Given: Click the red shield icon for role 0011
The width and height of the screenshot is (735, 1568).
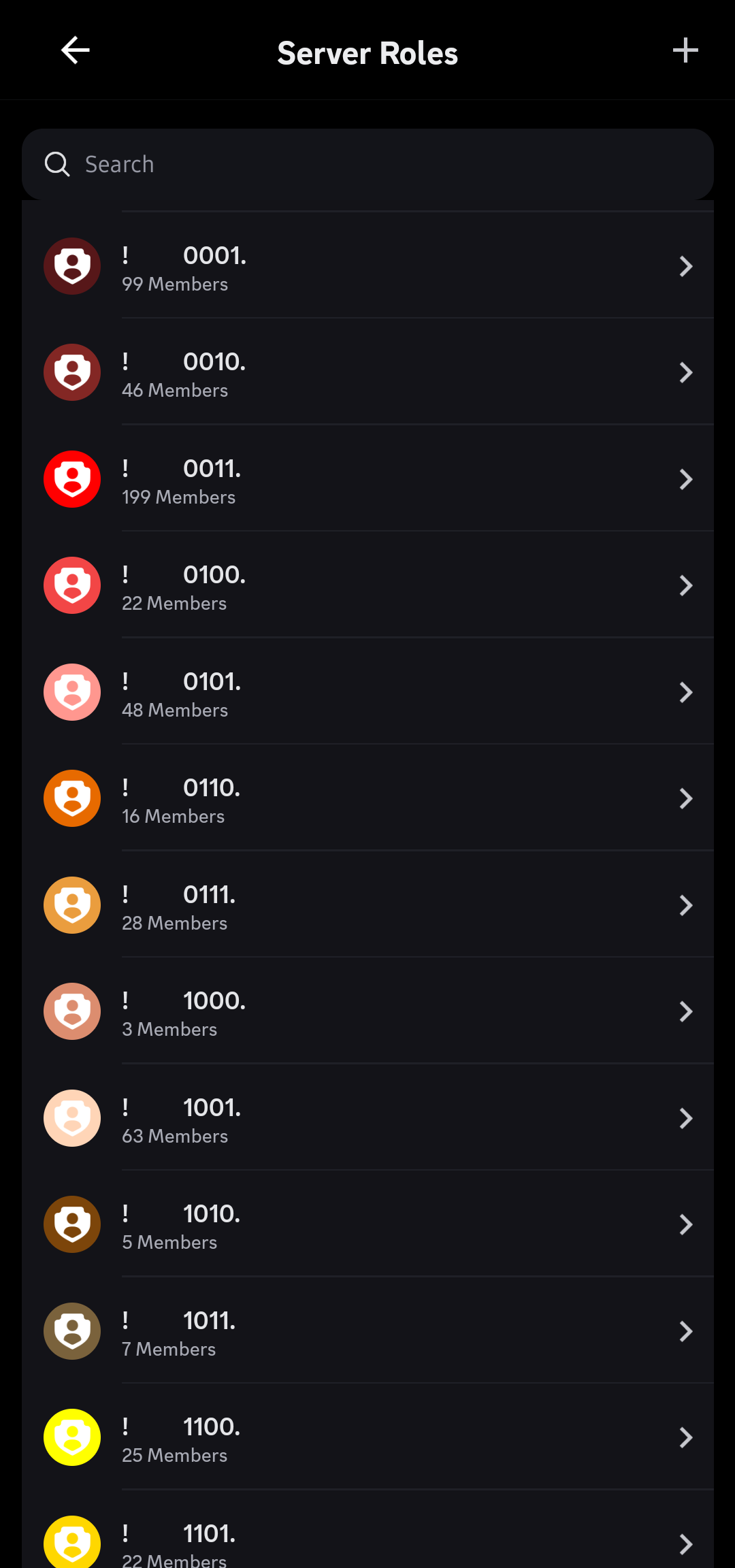Looking at the screenshot, I should [71, 479].
